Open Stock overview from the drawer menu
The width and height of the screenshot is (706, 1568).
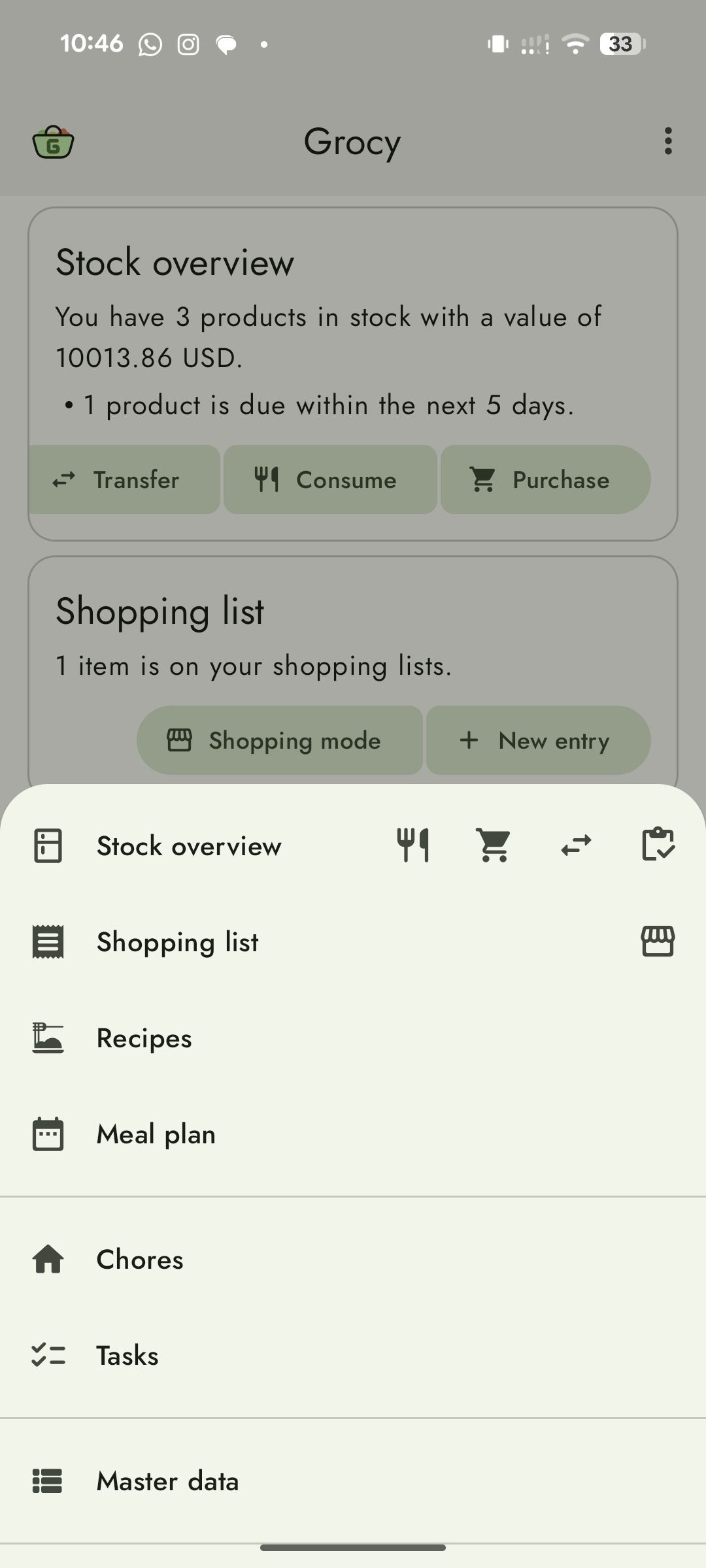(x=189, y=846)
